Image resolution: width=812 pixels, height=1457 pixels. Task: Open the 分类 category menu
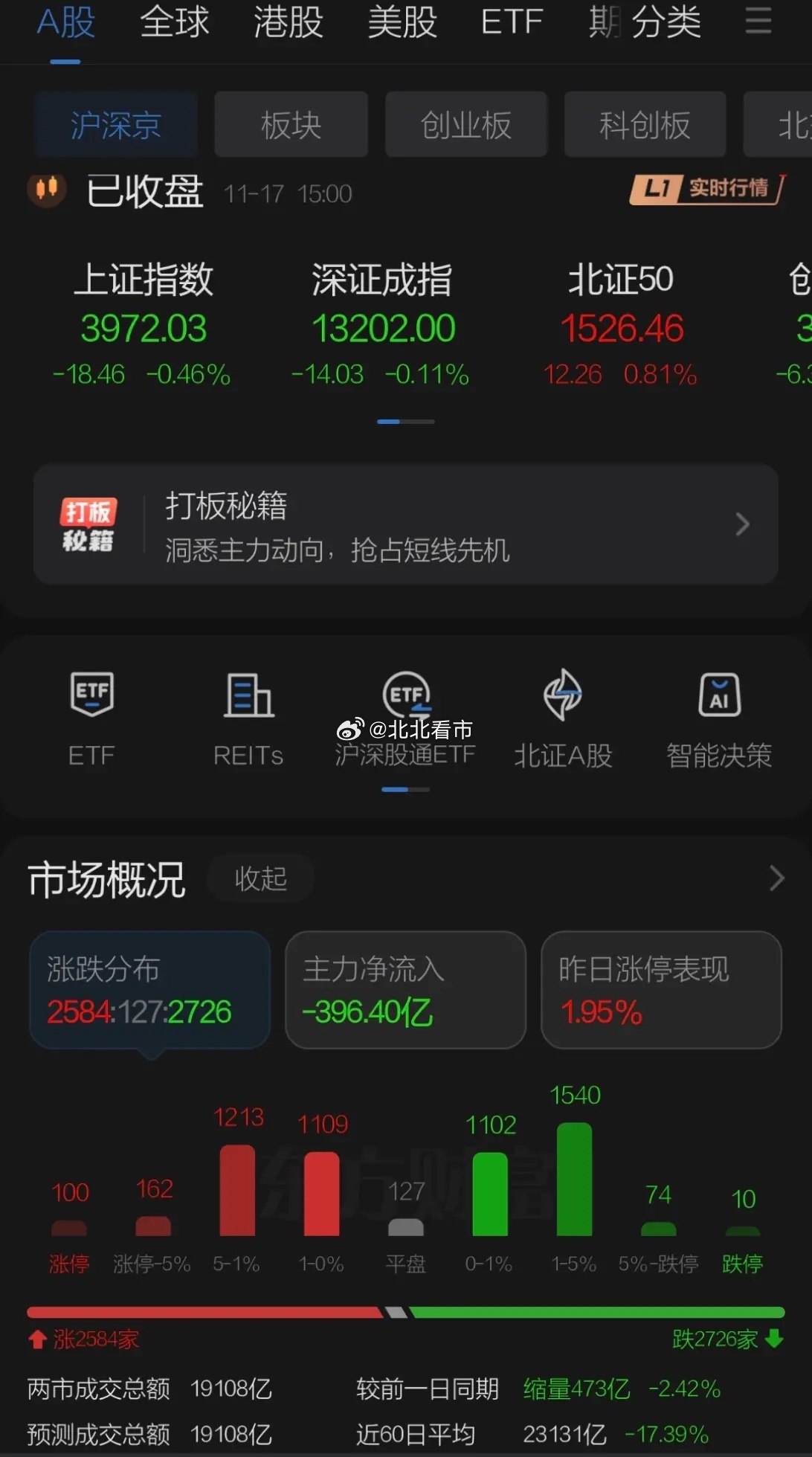666,22
